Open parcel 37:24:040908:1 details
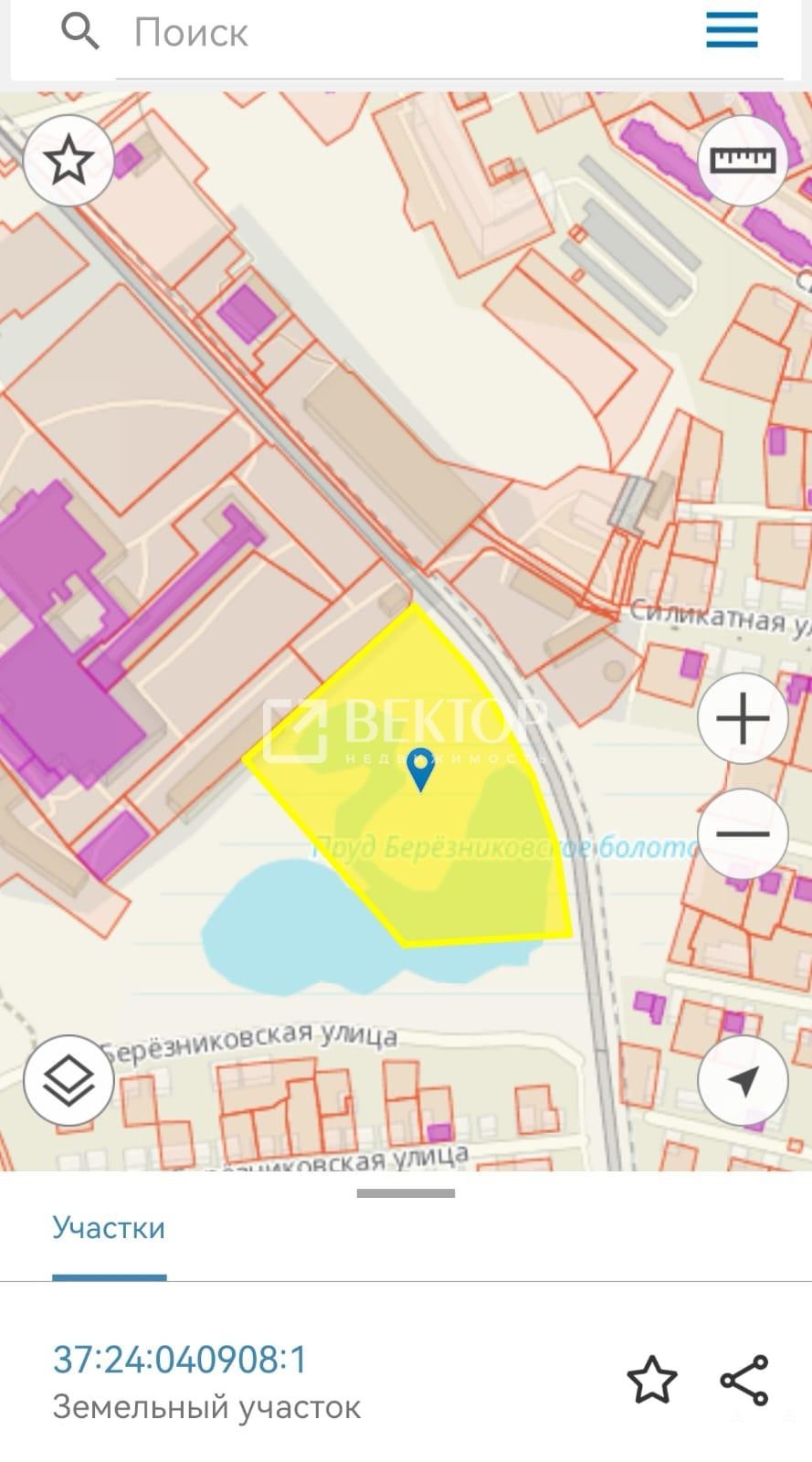The image size is (812, 1462). click(x=180, y=1359)
